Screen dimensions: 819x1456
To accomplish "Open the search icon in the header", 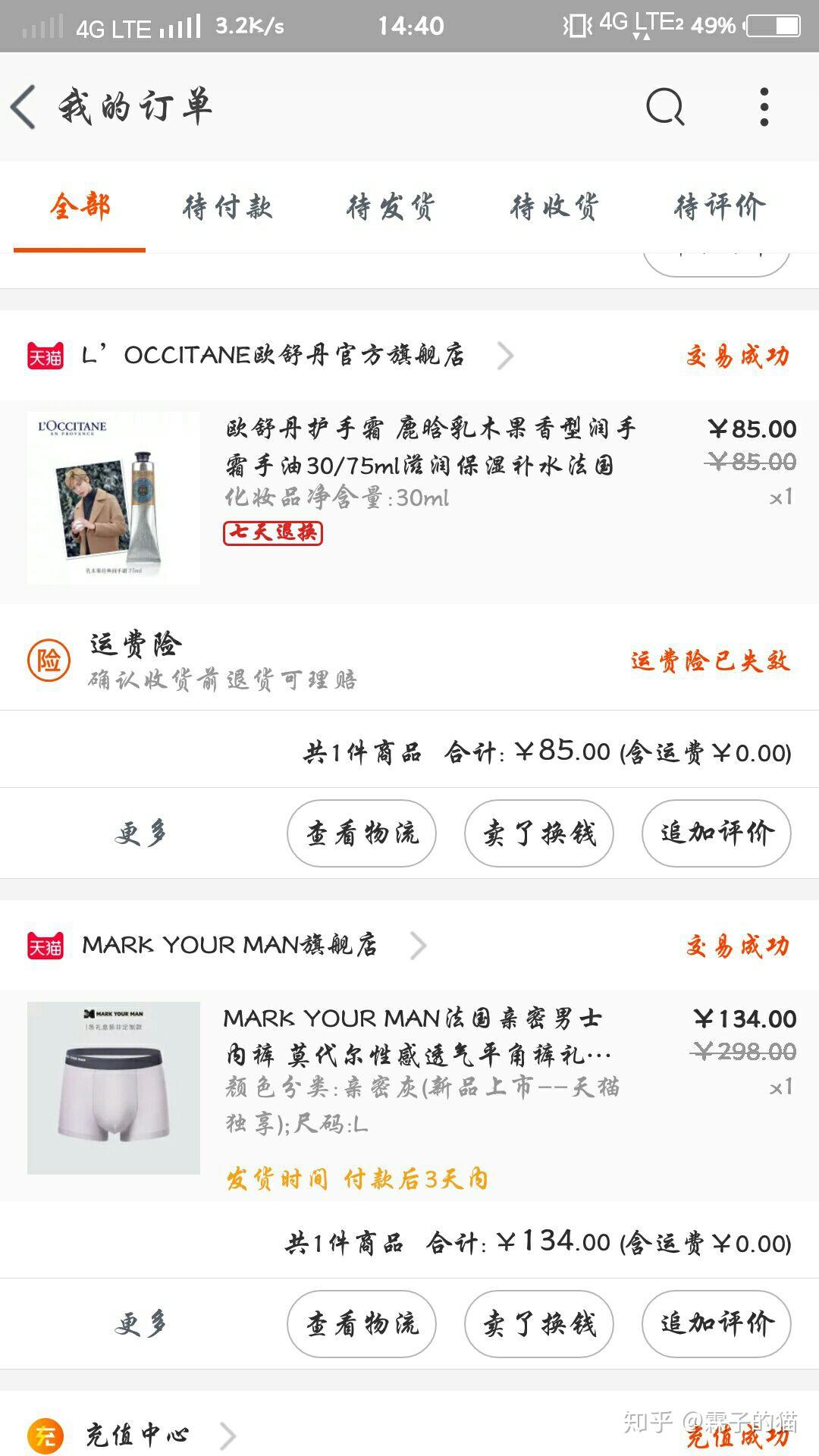I will coord(663,108).
